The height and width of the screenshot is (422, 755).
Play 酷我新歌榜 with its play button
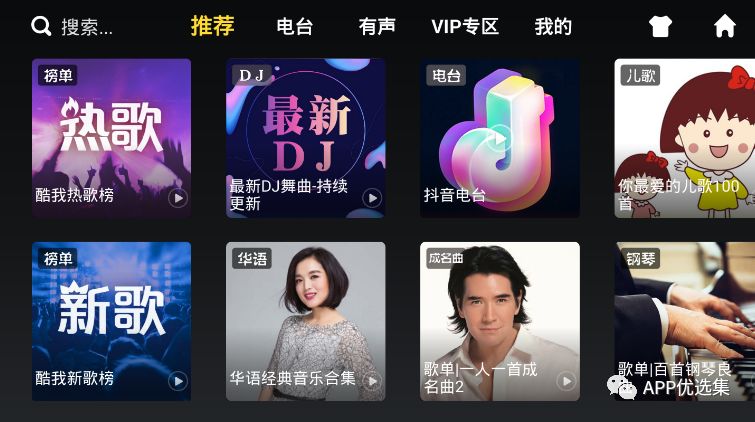coord(178,381)
